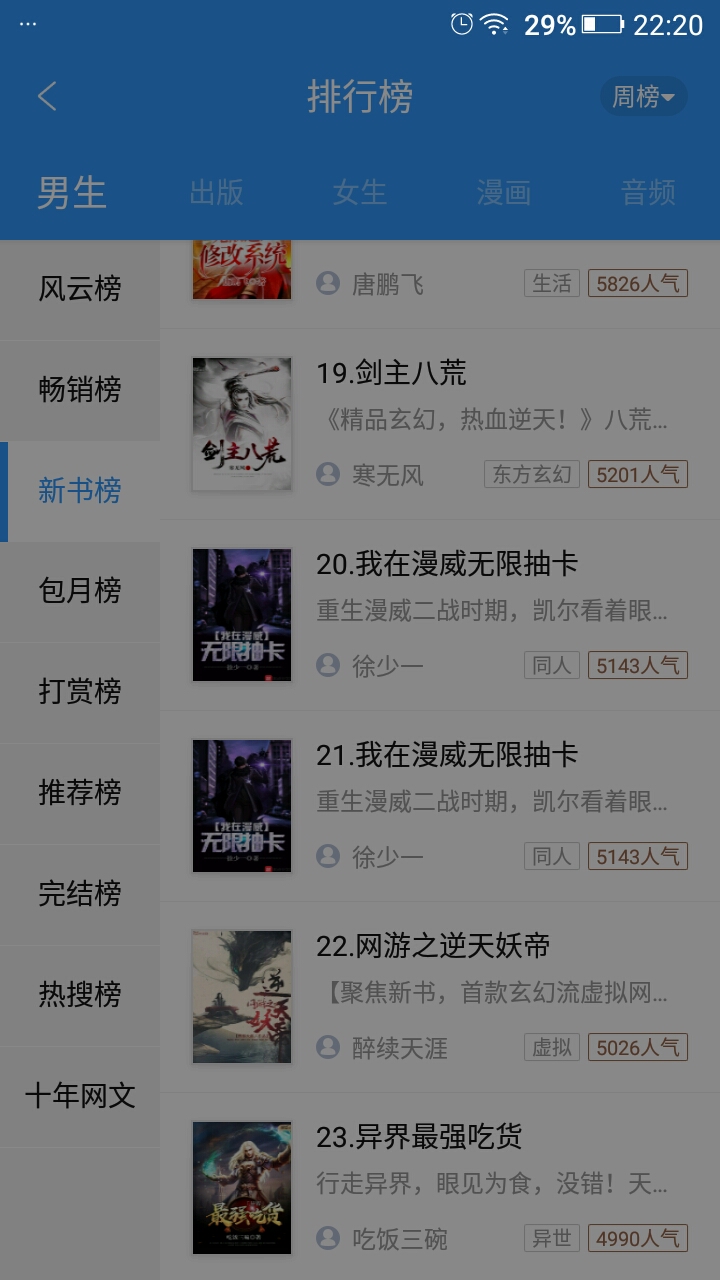The image size is (720, 1280).
Task: Open the 风云榜 ranking list
Action: (80, 289)
